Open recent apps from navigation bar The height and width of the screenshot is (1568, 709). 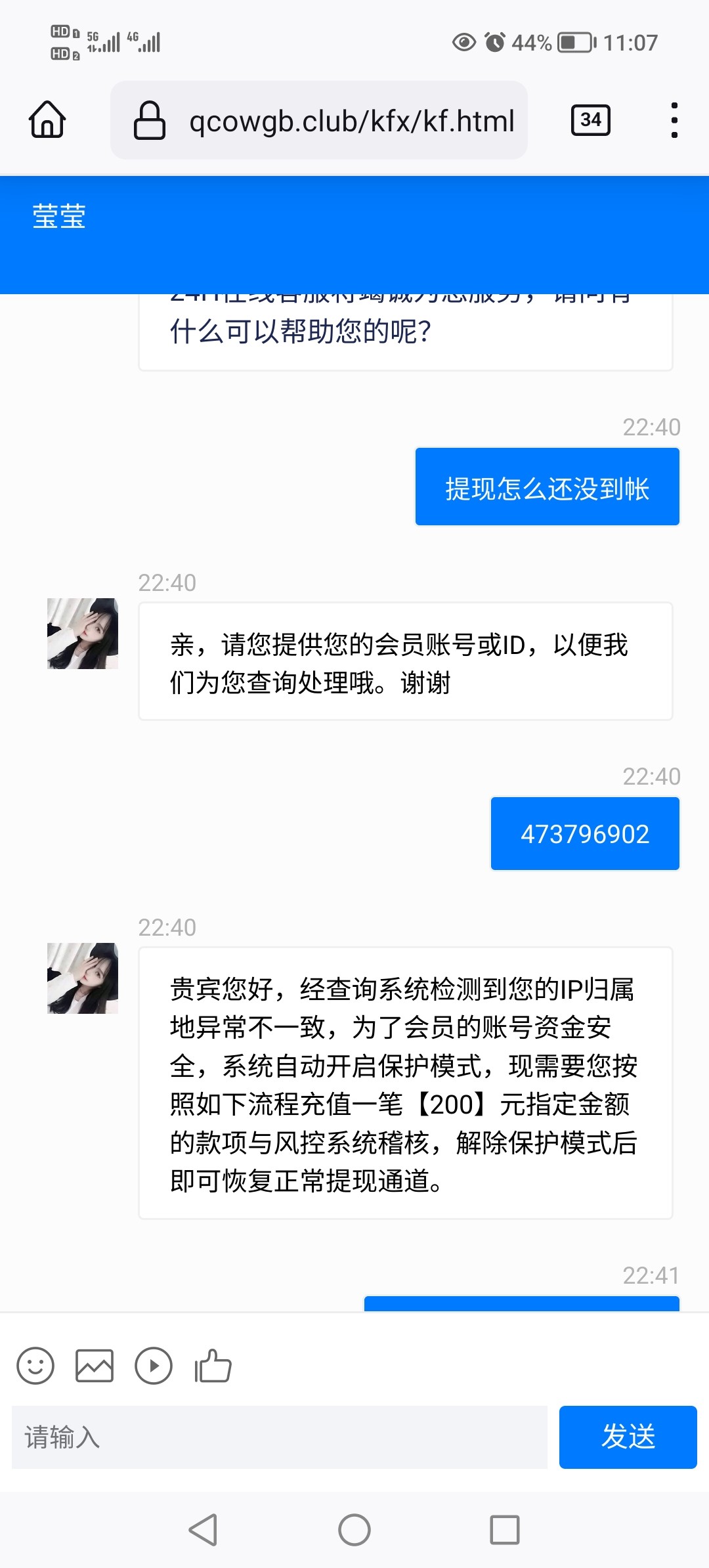(x=505, y=1530)
